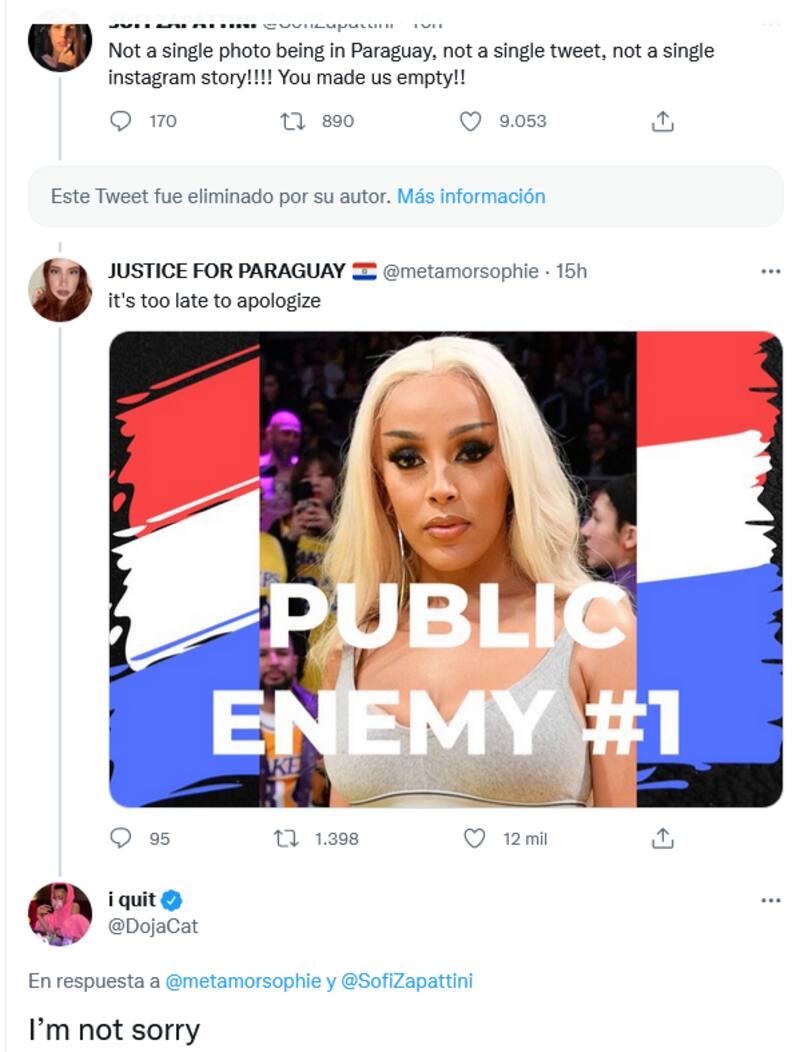The height and width of the screenshot is (1052, 800).
Task: Open the Más información link
Action: tap(471, 196)
